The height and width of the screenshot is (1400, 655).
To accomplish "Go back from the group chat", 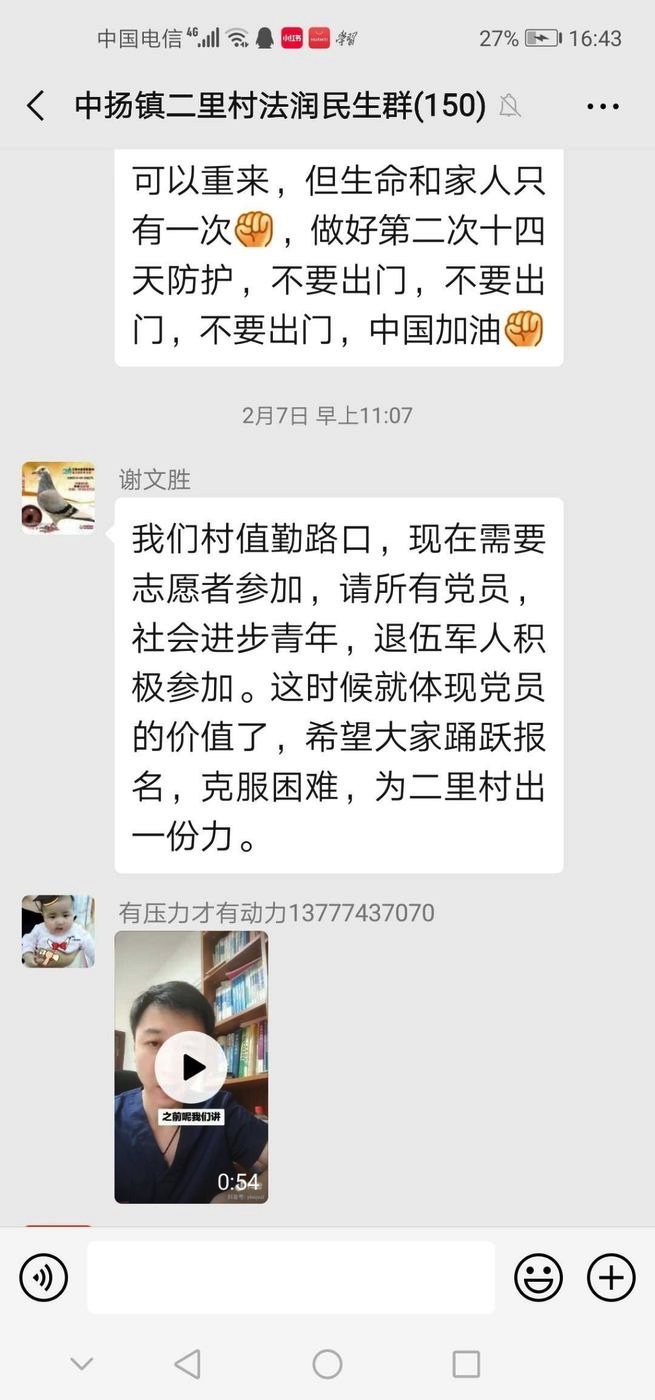I will click(36, 105).
